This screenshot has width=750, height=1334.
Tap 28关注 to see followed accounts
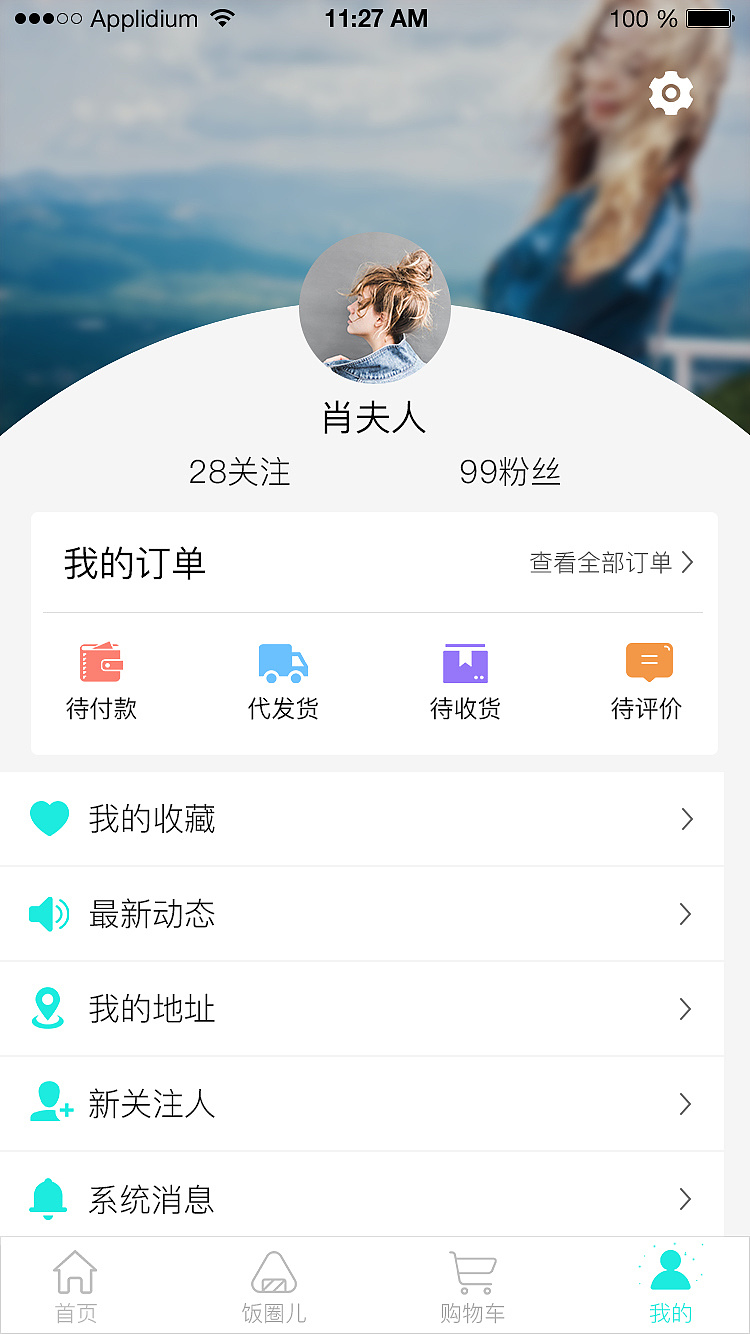pos(240,472)
